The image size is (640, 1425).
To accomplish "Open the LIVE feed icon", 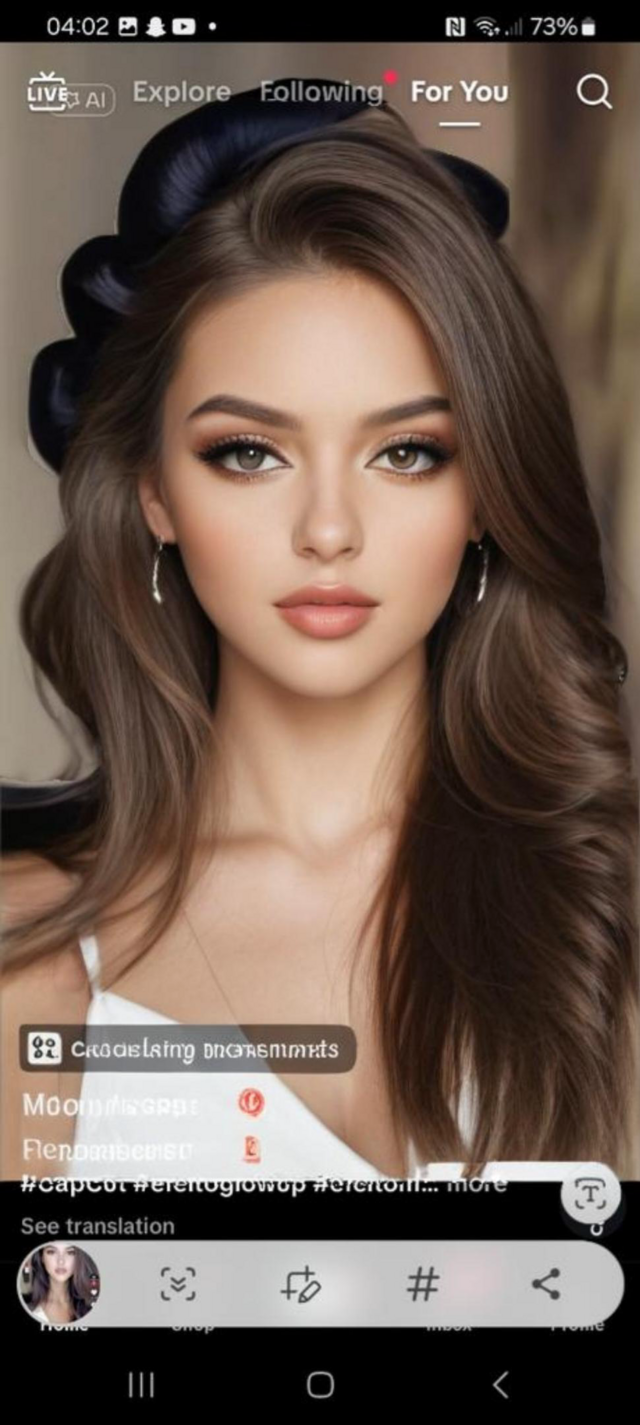I will 46,92.
